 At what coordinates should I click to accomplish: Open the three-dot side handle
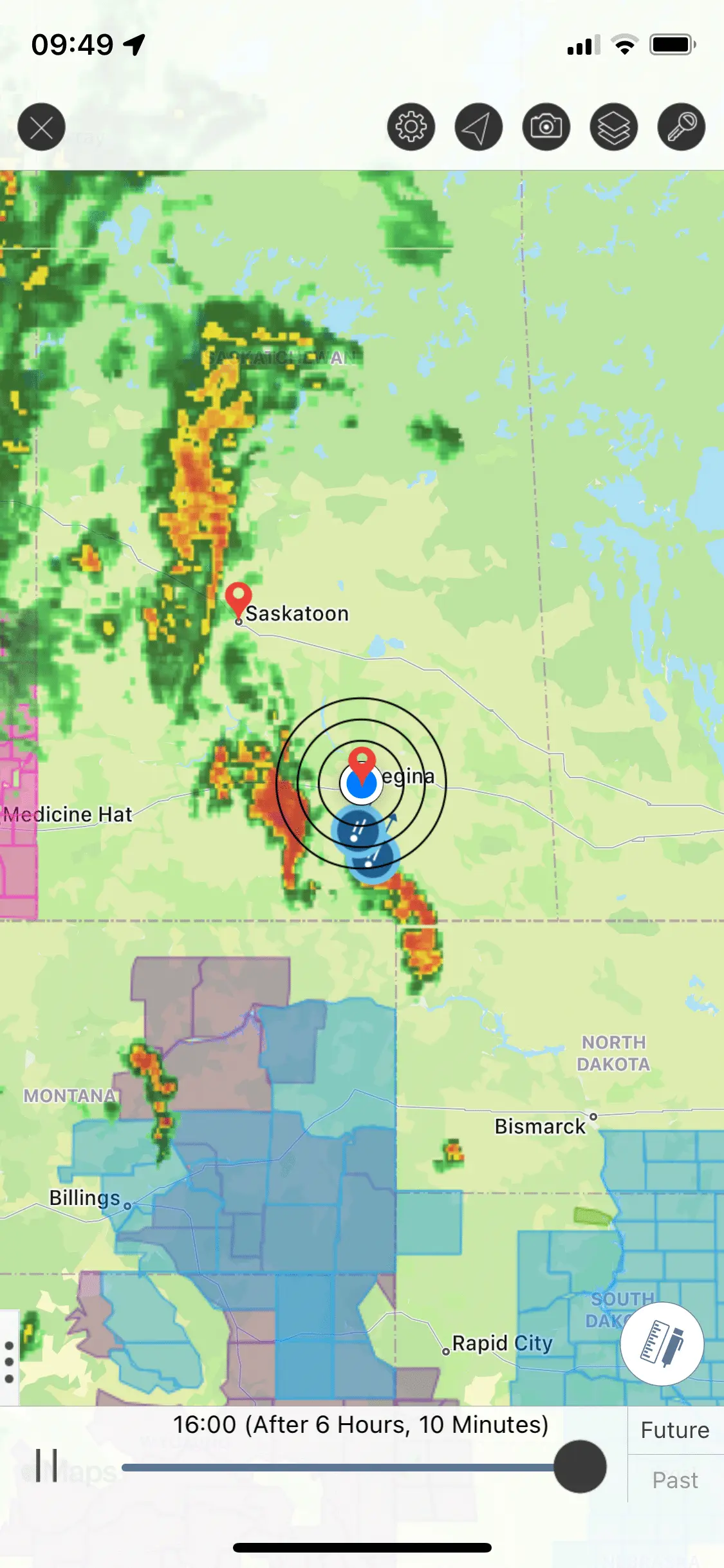click(9, 1362)
